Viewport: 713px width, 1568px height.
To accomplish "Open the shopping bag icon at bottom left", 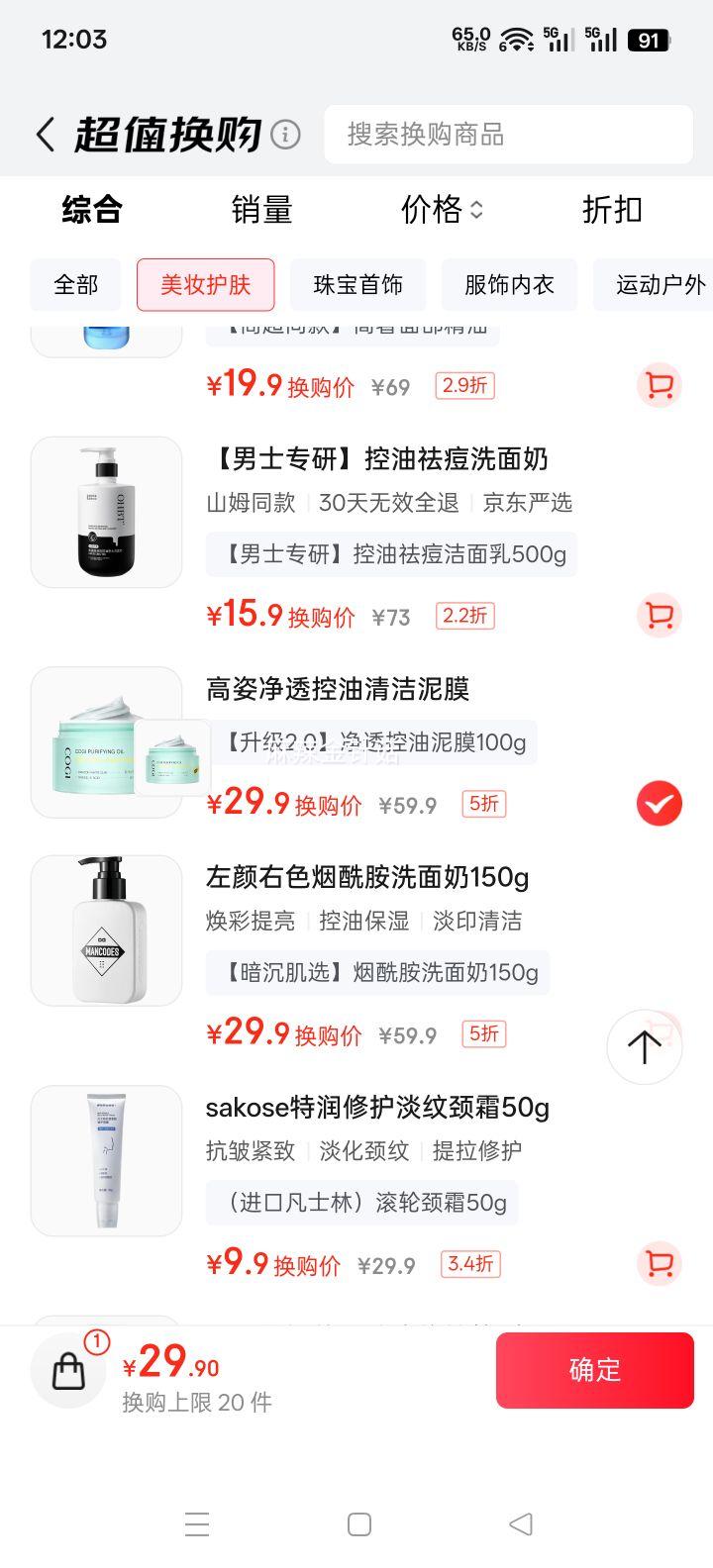I will [x=67, y=1369].
